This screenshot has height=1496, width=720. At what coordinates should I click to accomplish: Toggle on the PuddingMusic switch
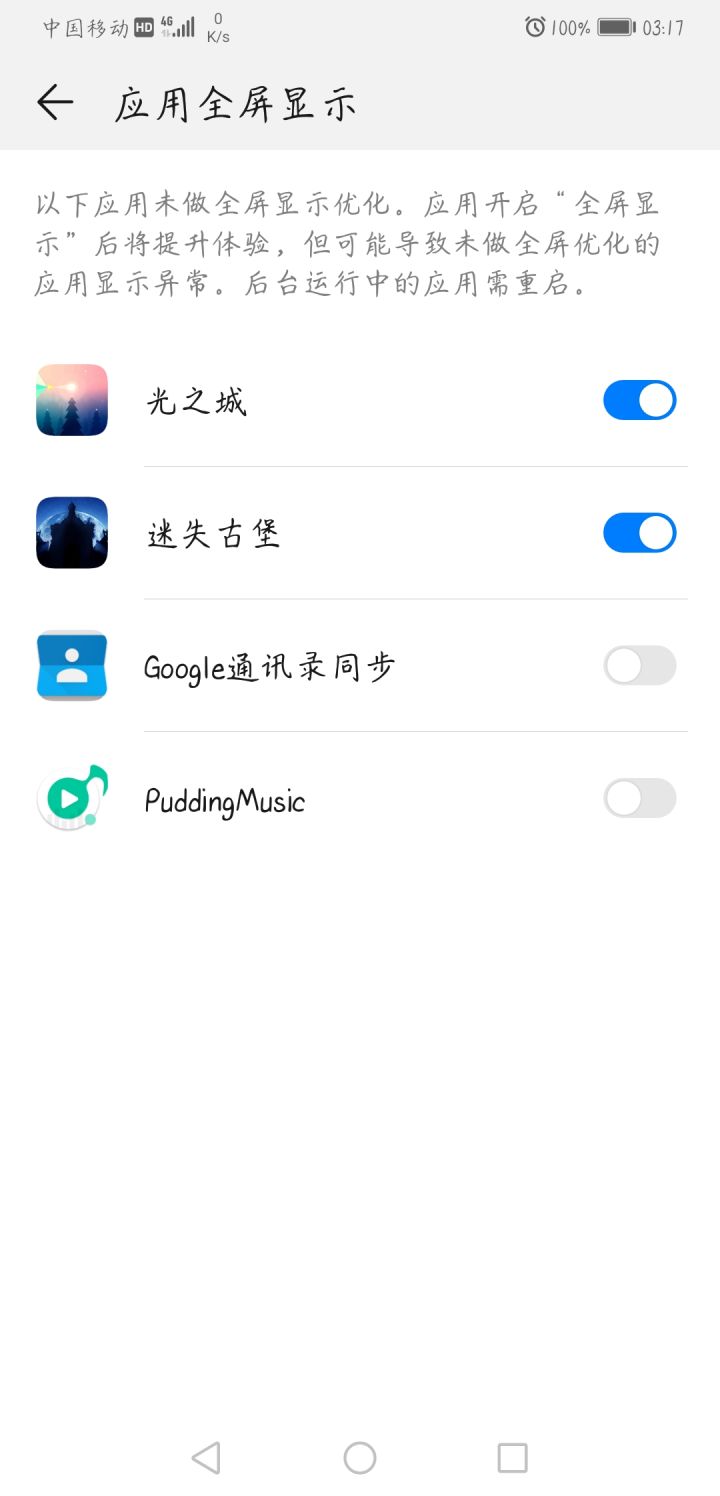tap(640, 798)
